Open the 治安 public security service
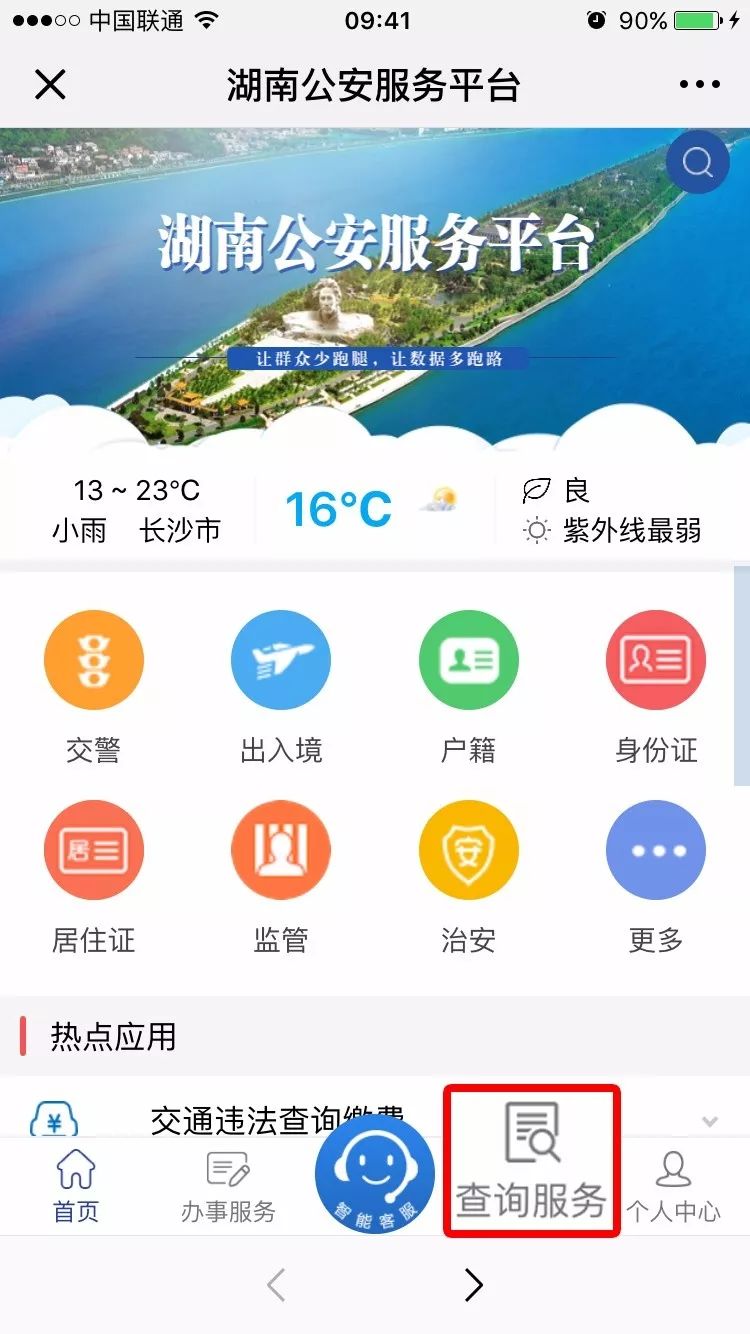Viewport: 750px width, 1334px height. (467, 849)
